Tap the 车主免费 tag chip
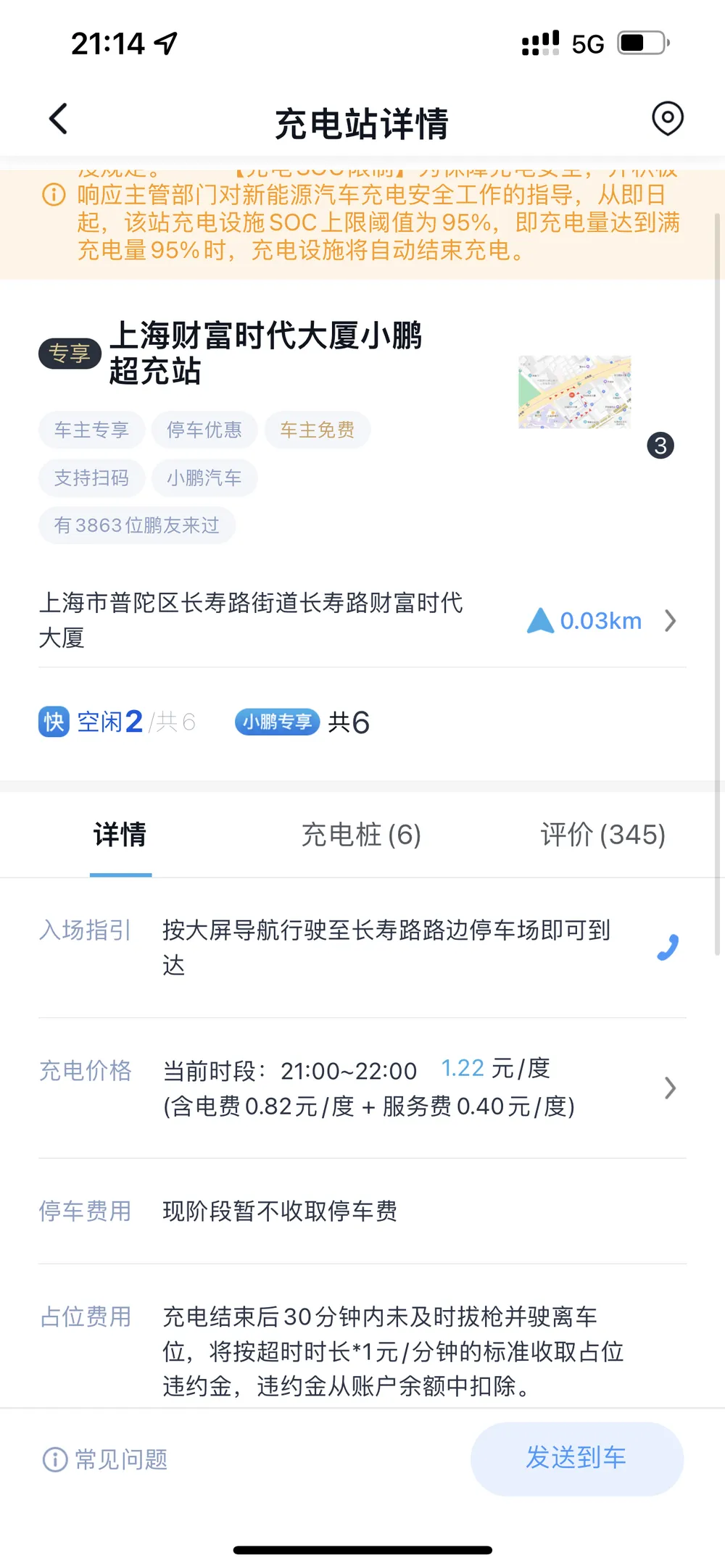This screenshot has height=1568, width=725. [318, 430]
